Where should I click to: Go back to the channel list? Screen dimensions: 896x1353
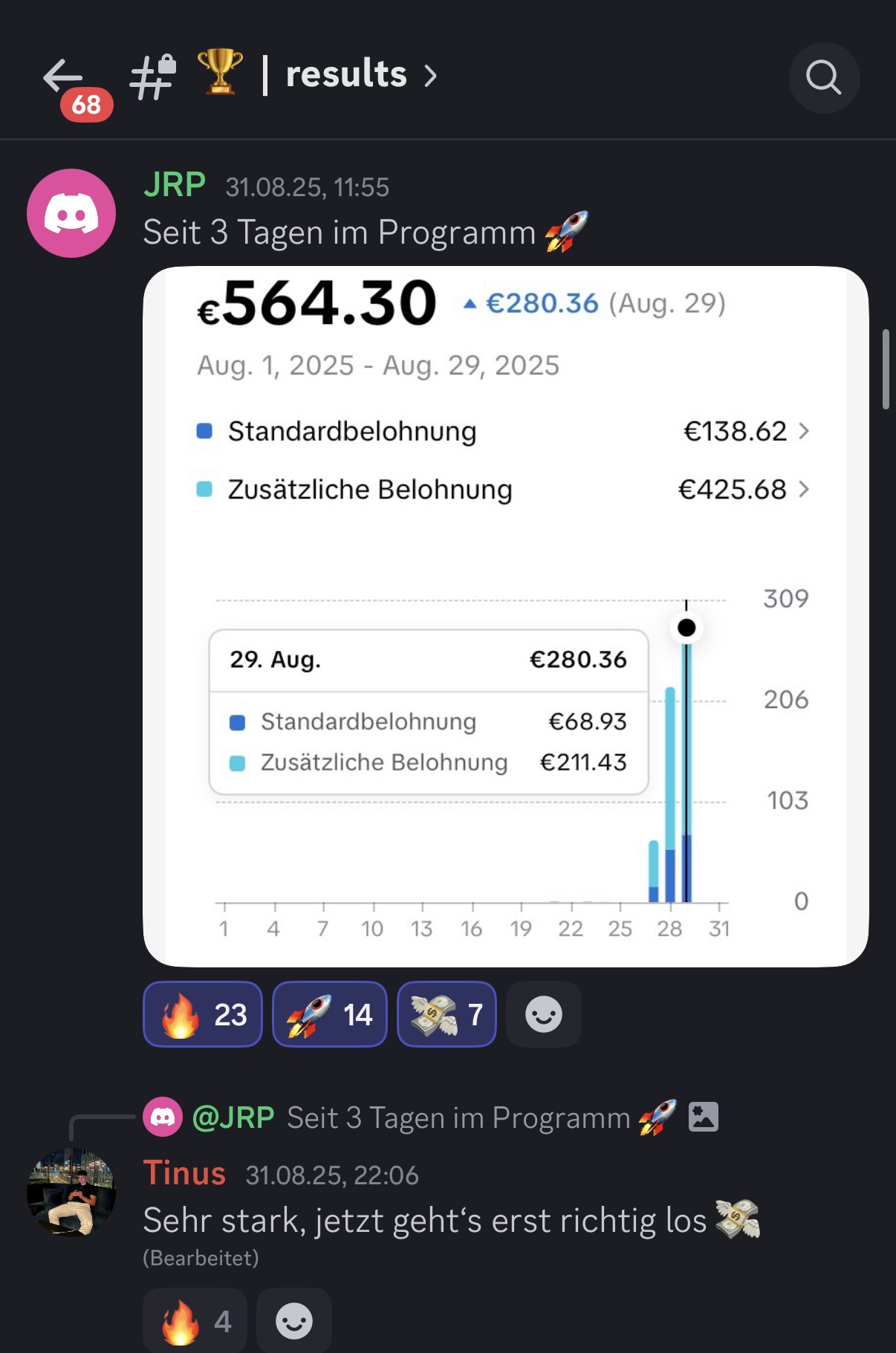pos(62,76)
